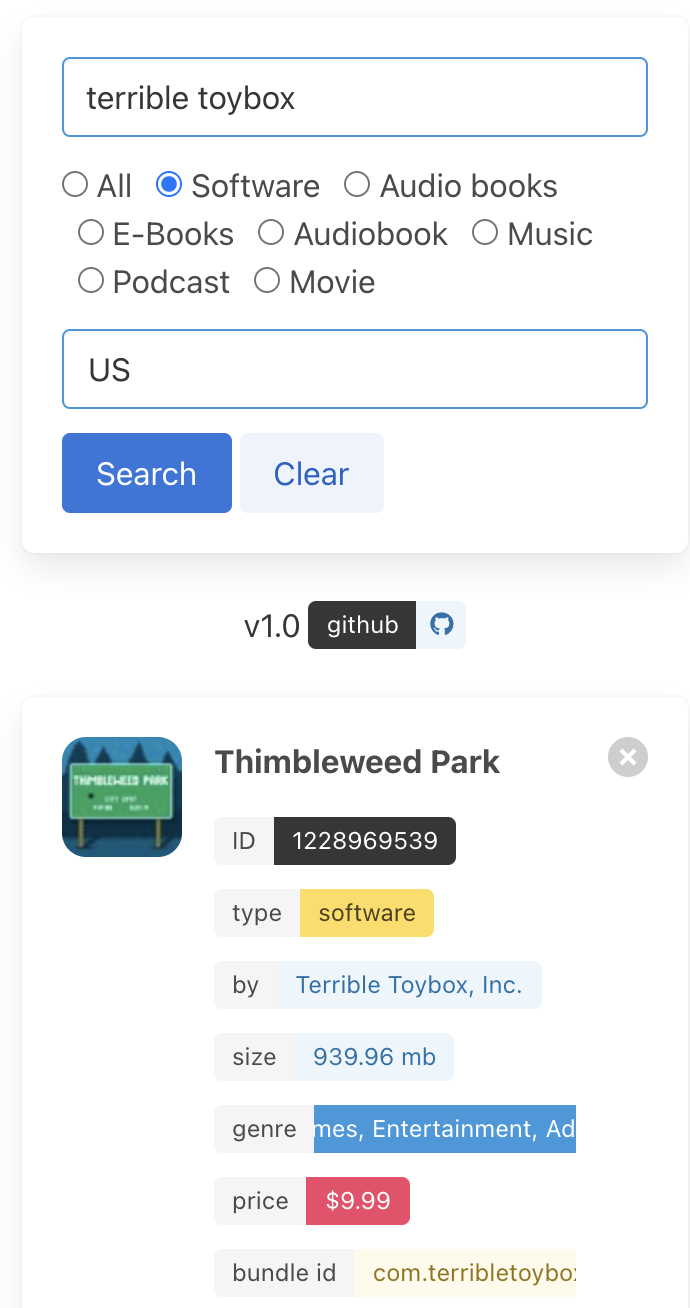The height and width of the screenshot is (1308, 690).
Task: Dismiss the Thimbleweed Park result card
Action: [x=628, y=757]
